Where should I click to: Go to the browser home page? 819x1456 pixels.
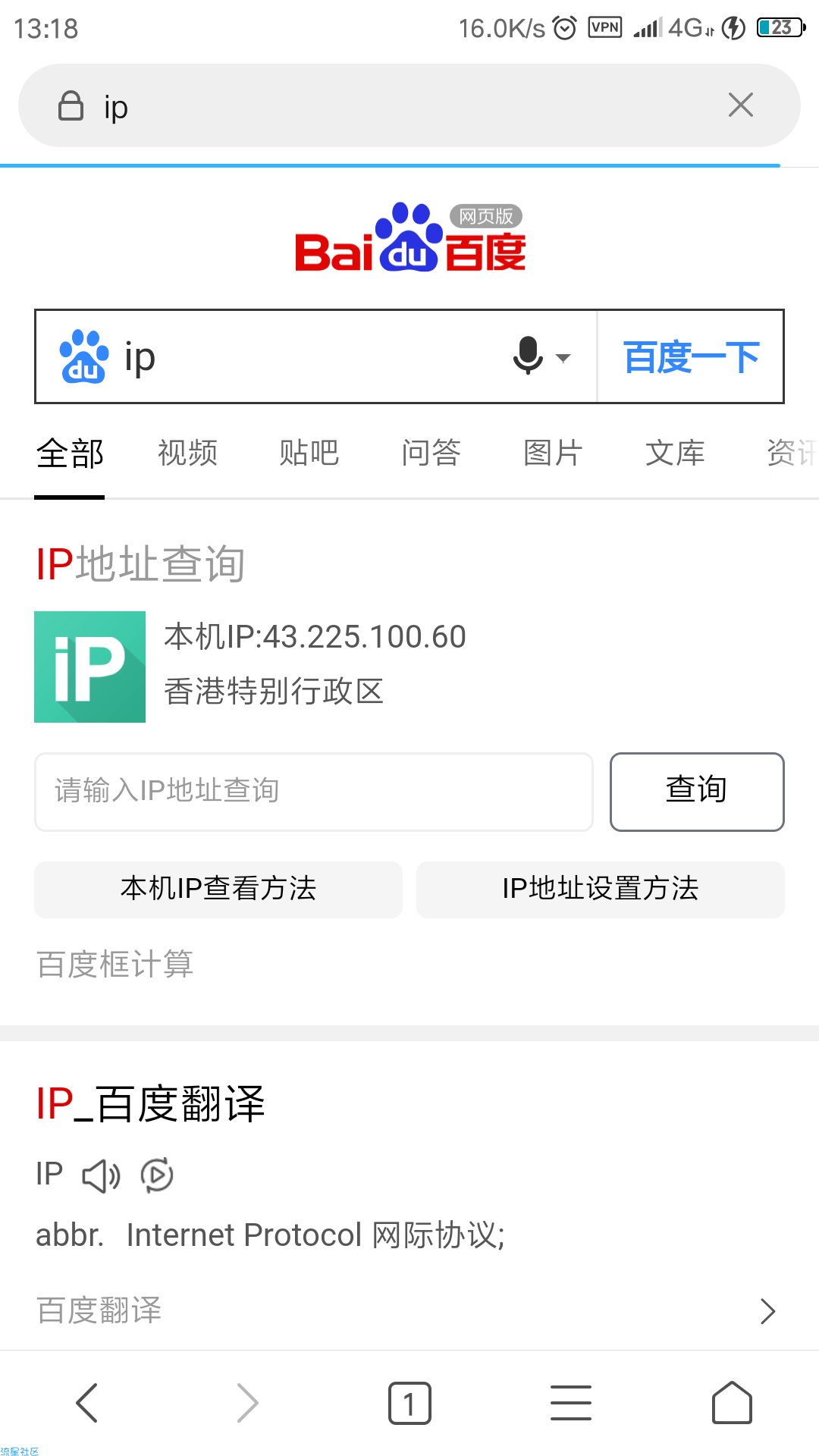coord(732,1403)
